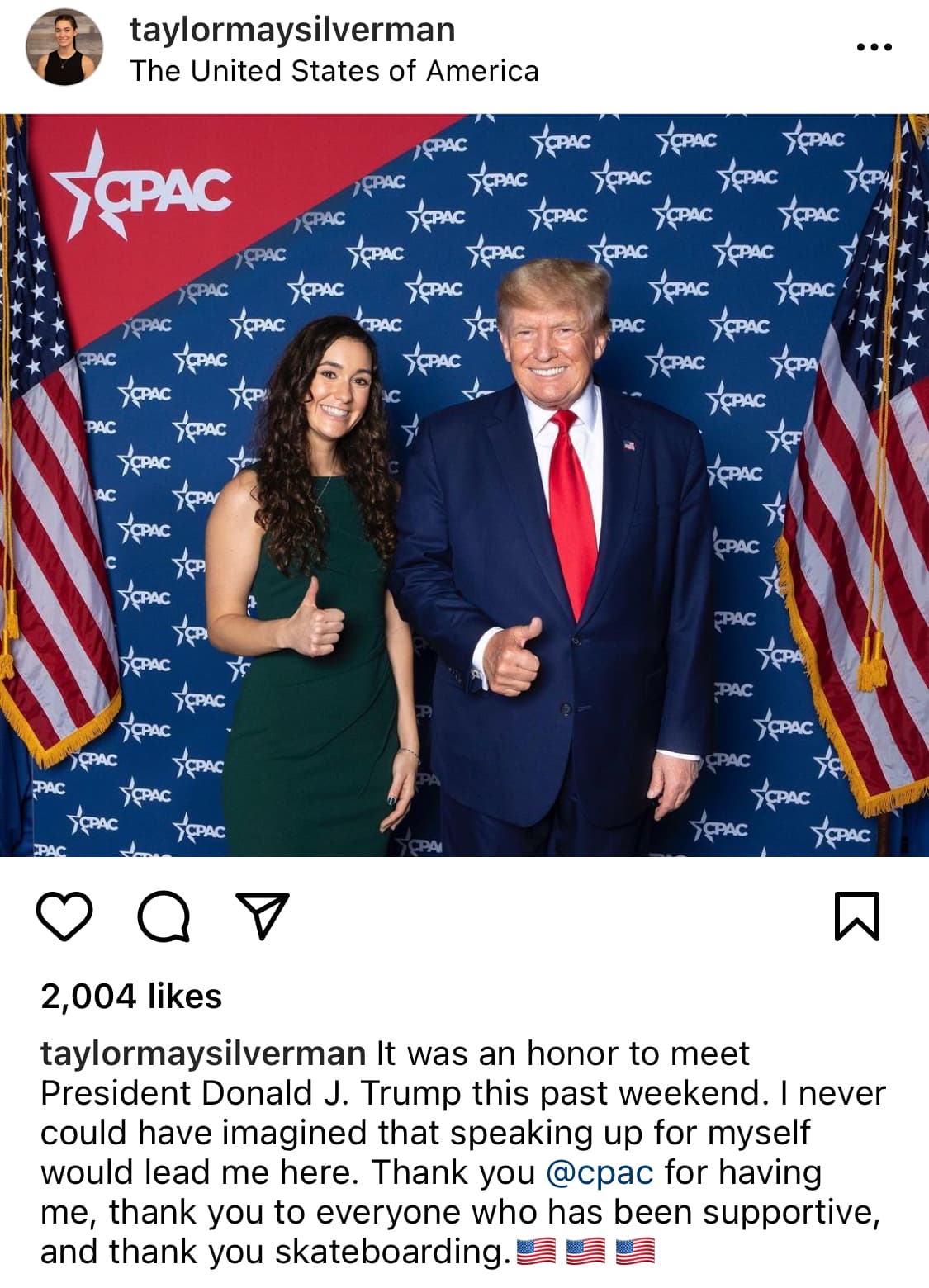Open The United States of America location
The width and height of the screenshot is (929, 1288).
(x=334, y=71)
